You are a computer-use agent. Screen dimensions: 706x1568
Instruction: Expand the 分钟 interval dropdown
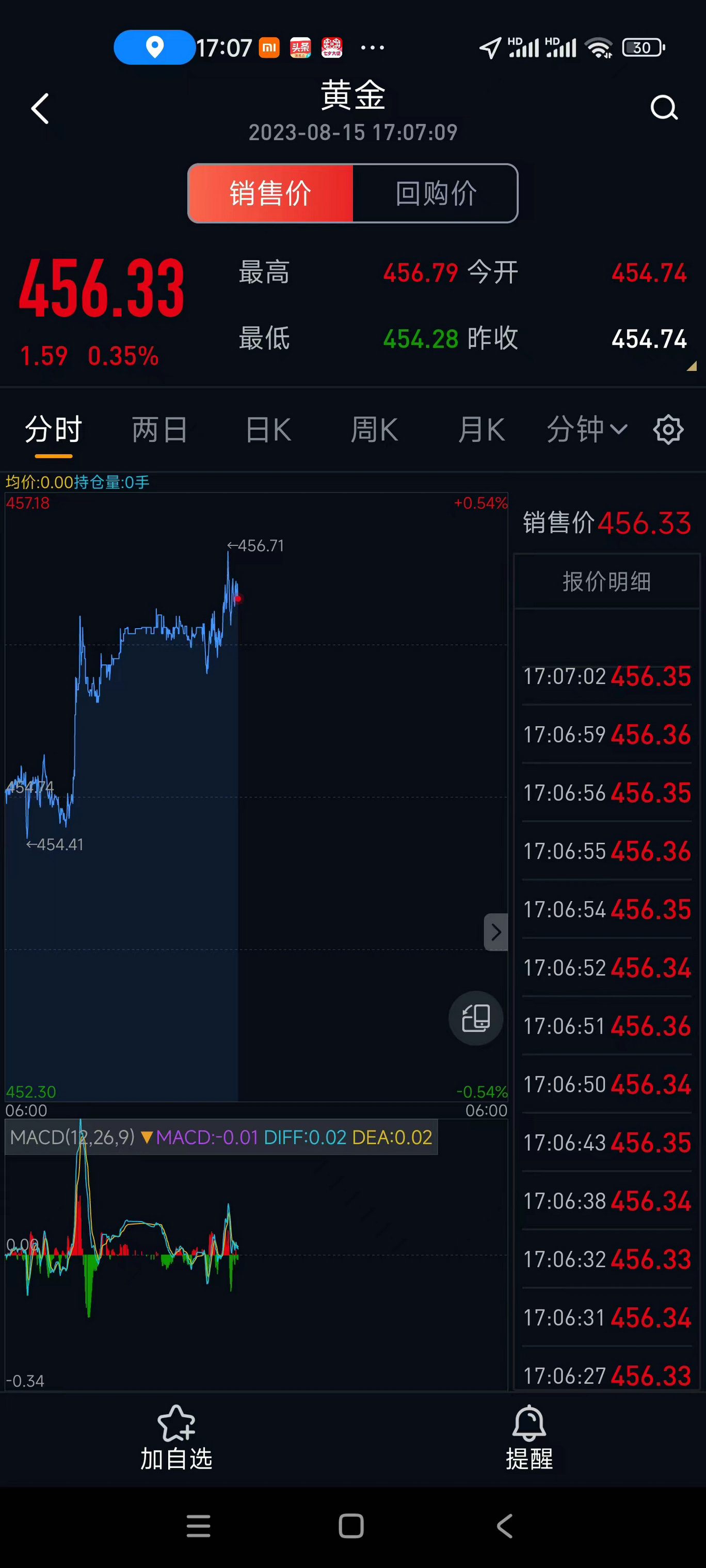(x=587, y=430)
